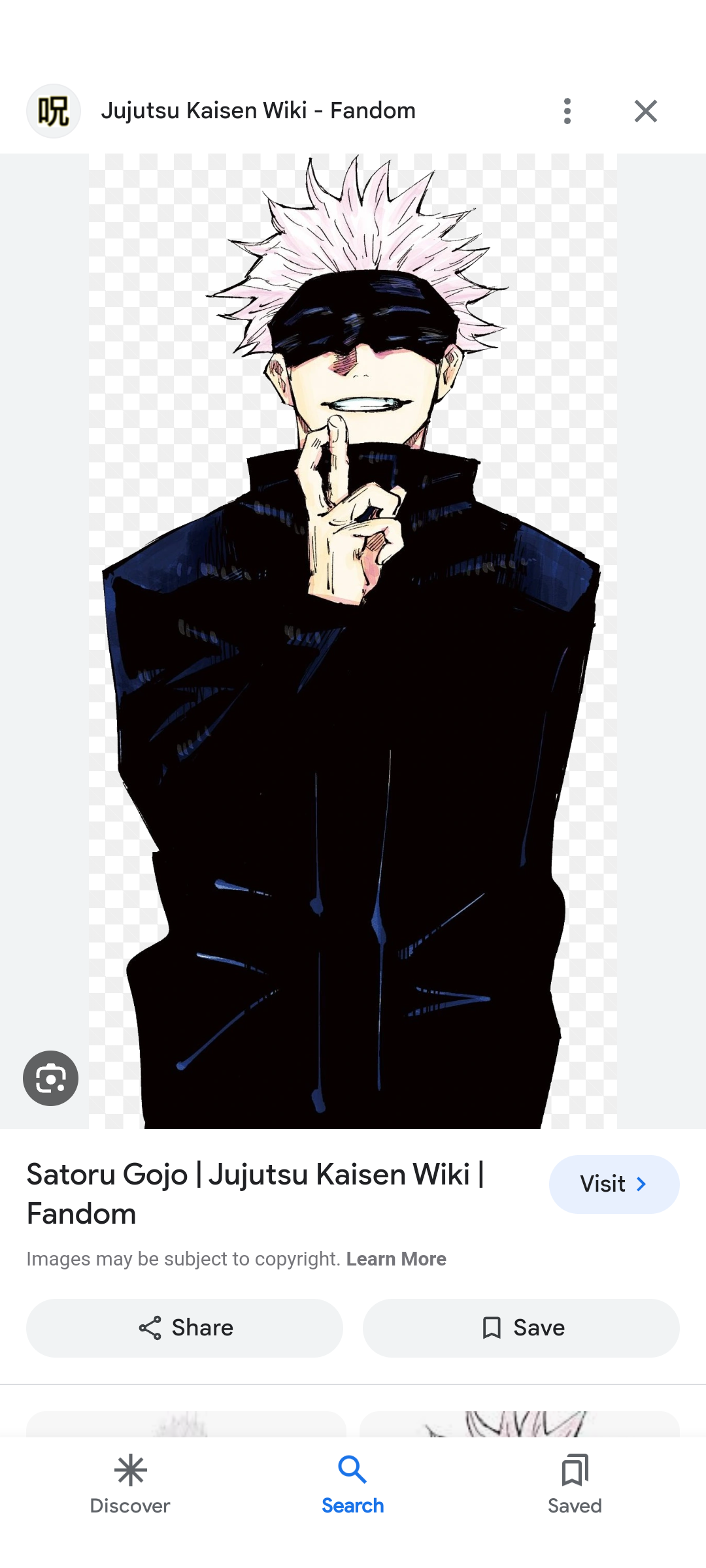The height and width of the screenshot is (1568, 706).
Task: Open the Learn More copyright link
Action: pos(396,1259)
